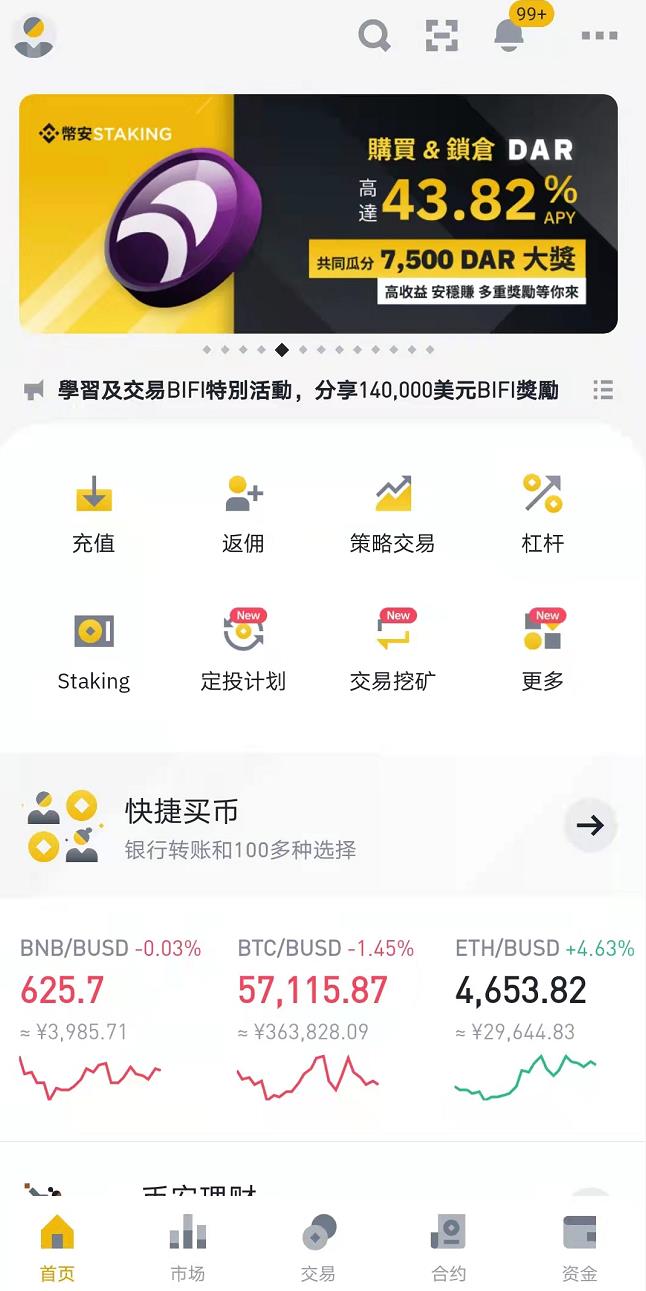Screen dimensions: 646x1291
Task: Open the 杠杆 margin shortcut
Action: click(542, 514)
